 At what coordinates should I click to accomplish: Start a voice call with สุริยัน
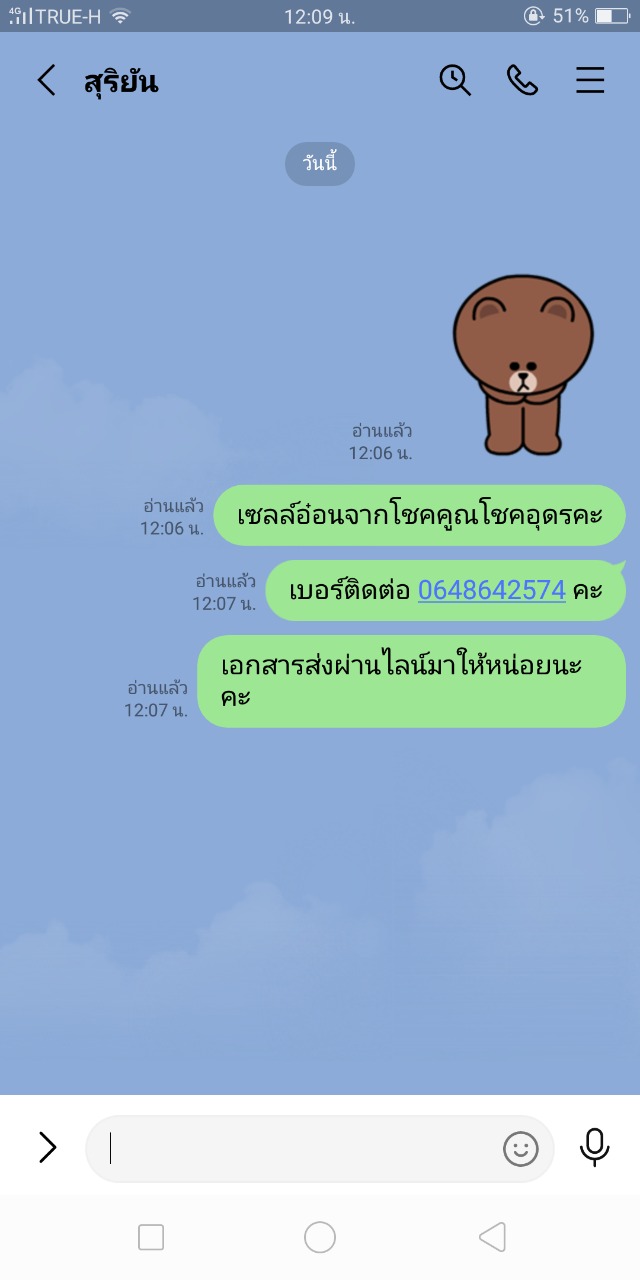[x=522, y=80]
